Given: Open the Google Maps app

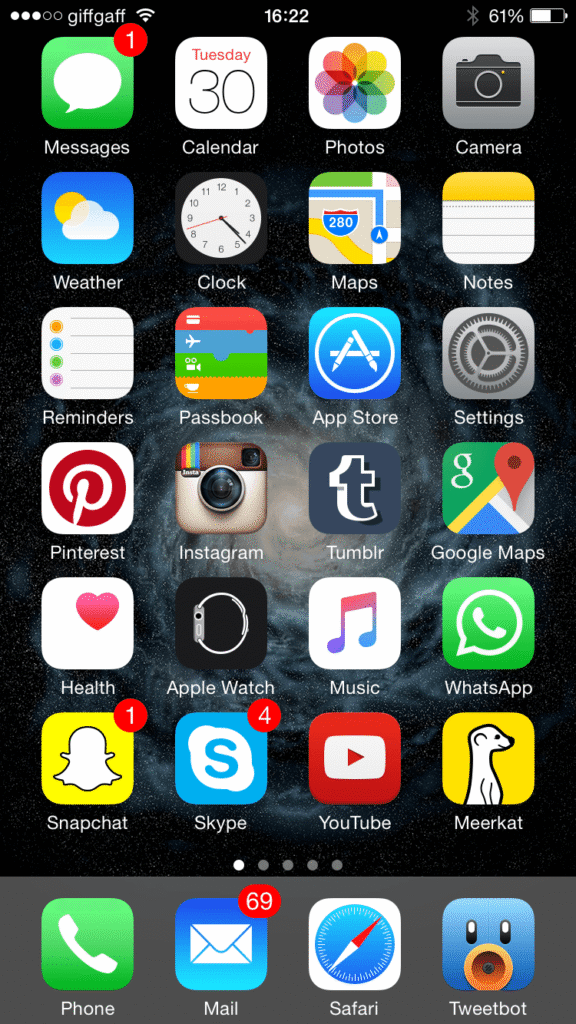Looking at the screenshot, I should pos(488,488).
